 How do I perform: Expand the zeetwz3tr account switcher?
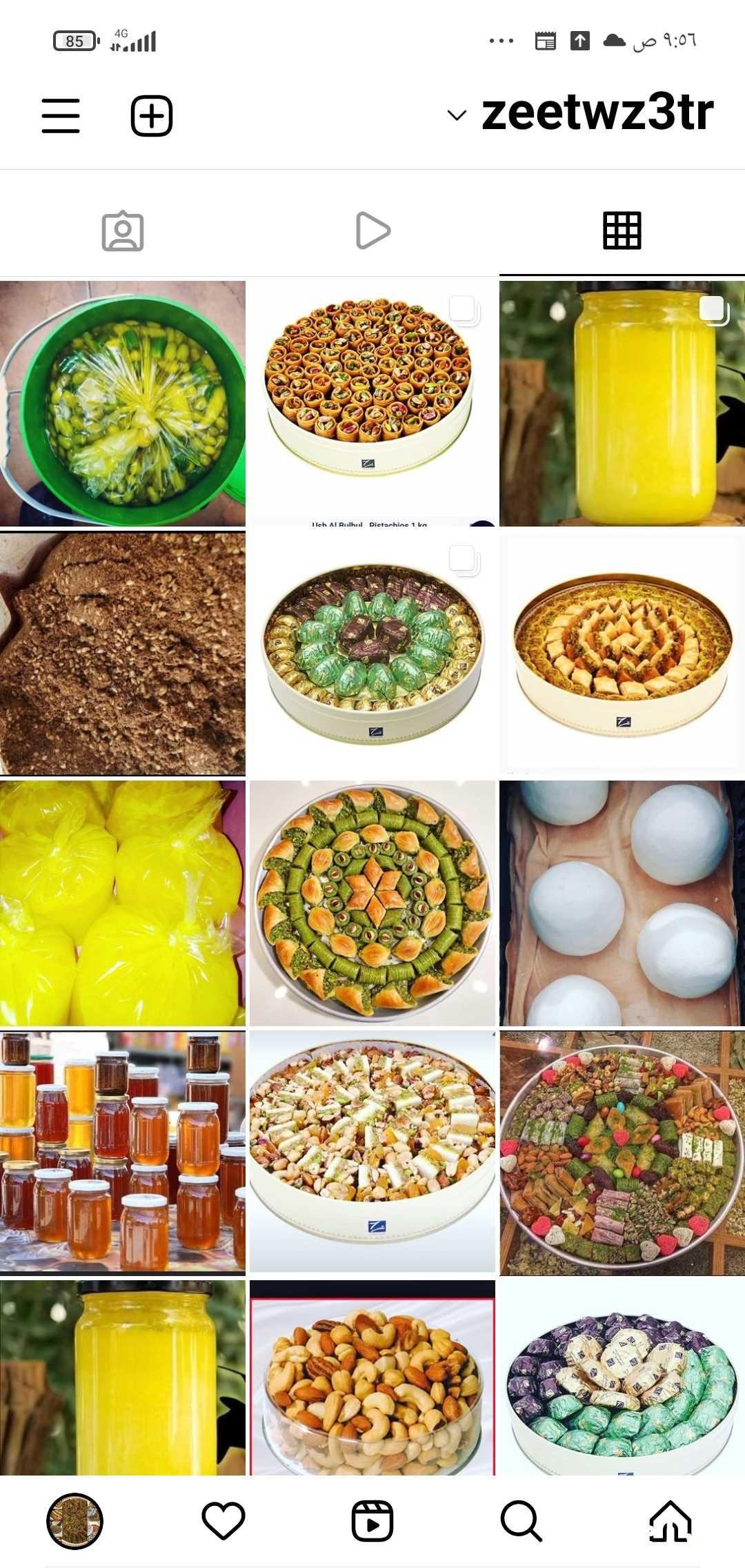[580, 113]
